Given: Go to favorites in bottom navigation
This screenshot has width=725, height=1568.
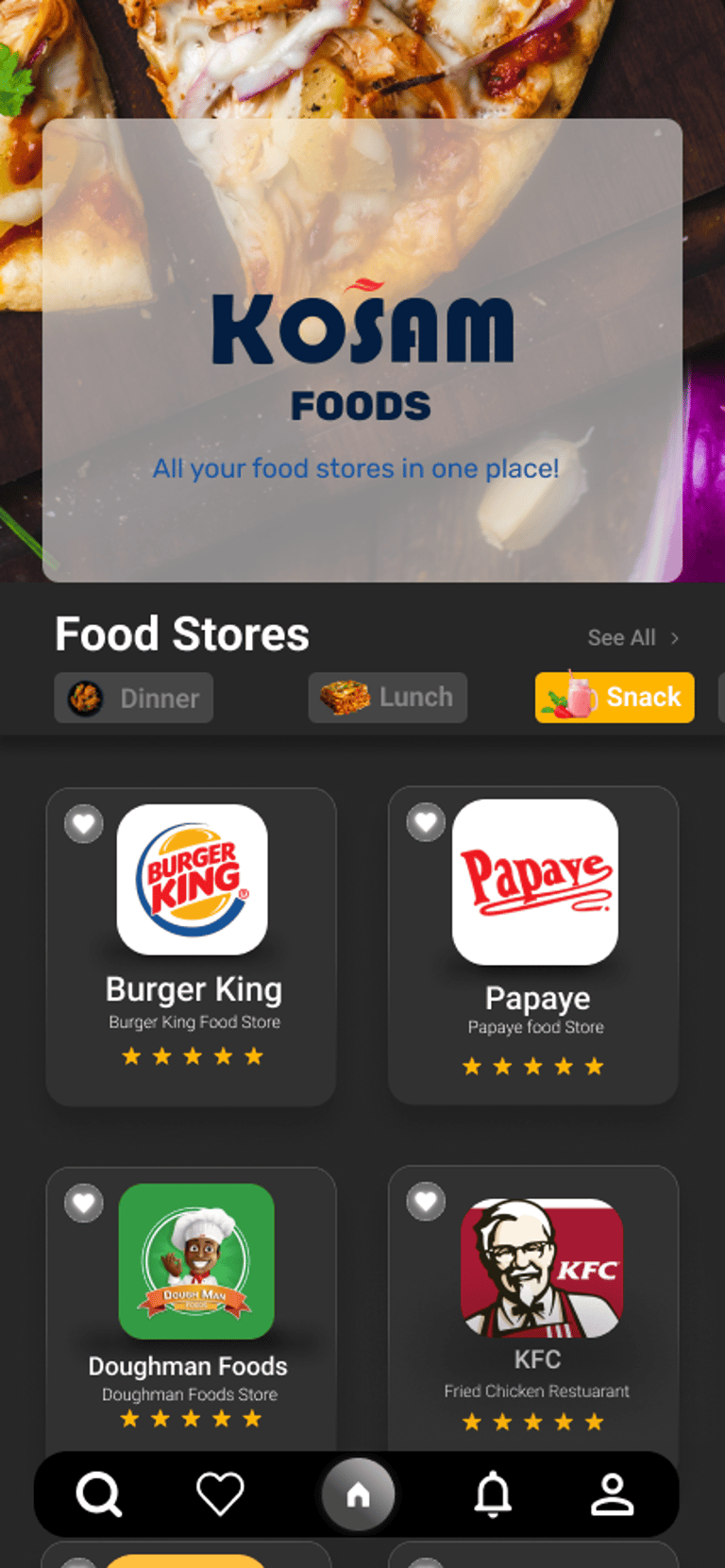Looking at the screenshot, I should [220, 1494].
